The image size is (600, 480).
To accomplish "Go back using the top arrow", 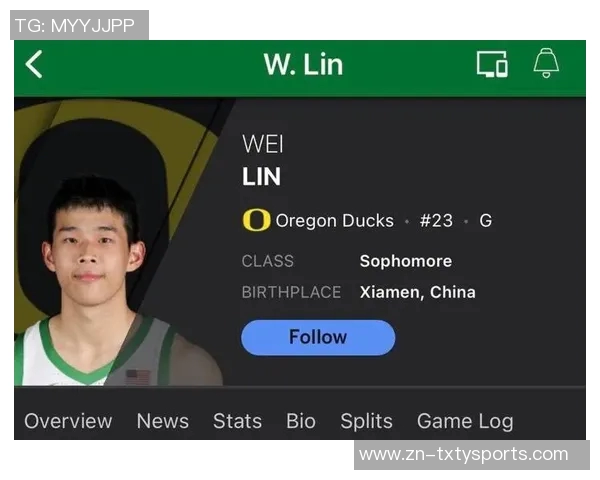I will (x=34, y=65).
